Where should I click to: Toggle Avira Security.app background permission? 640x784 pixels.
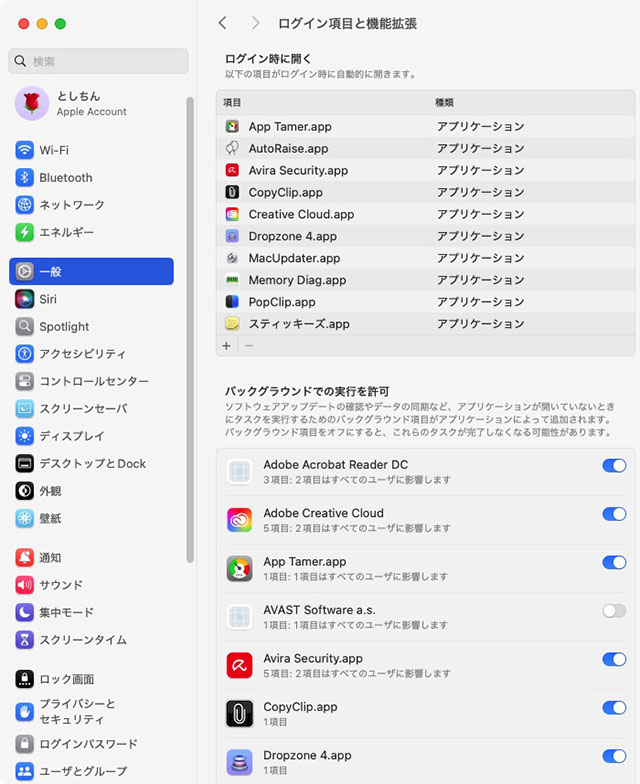tap(614, 659)
